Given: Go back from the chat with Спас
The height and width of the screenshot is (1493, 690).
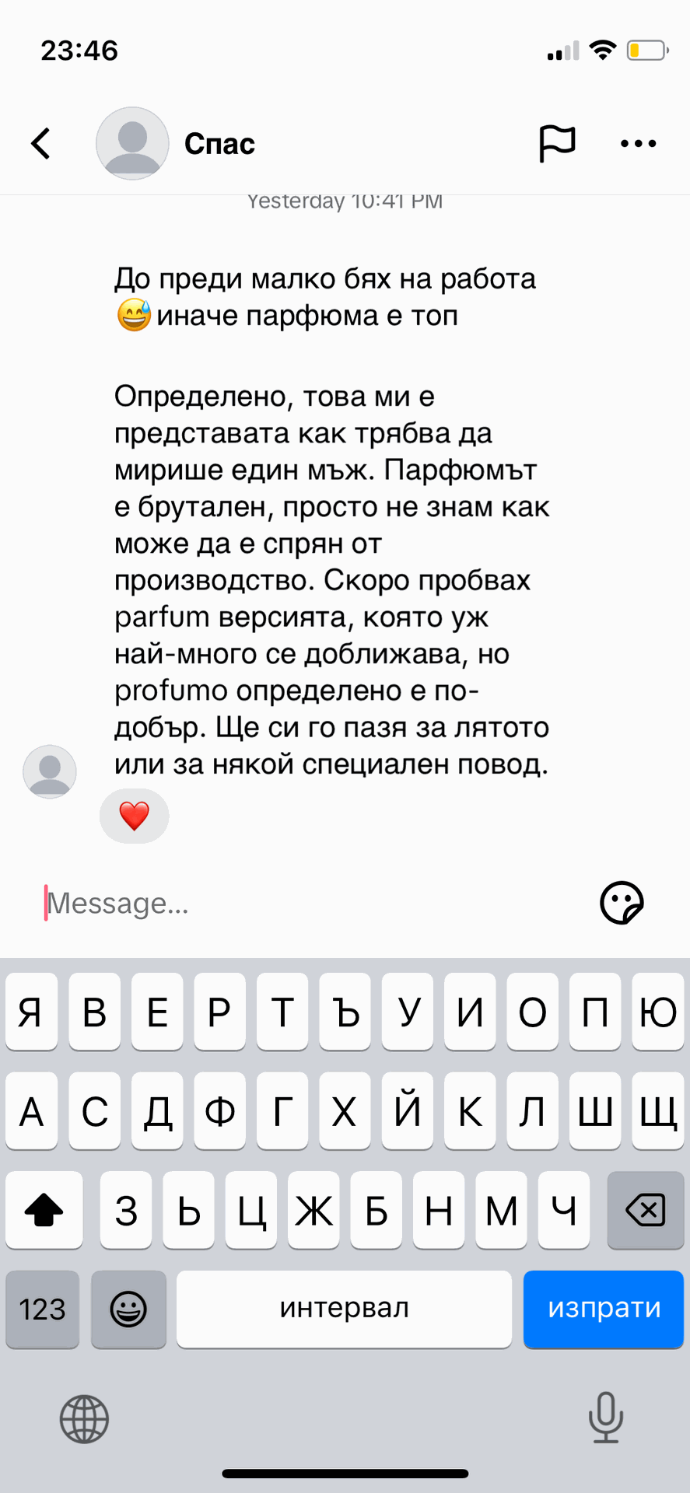Looking at the screenshot, I should tap(41, 144).
